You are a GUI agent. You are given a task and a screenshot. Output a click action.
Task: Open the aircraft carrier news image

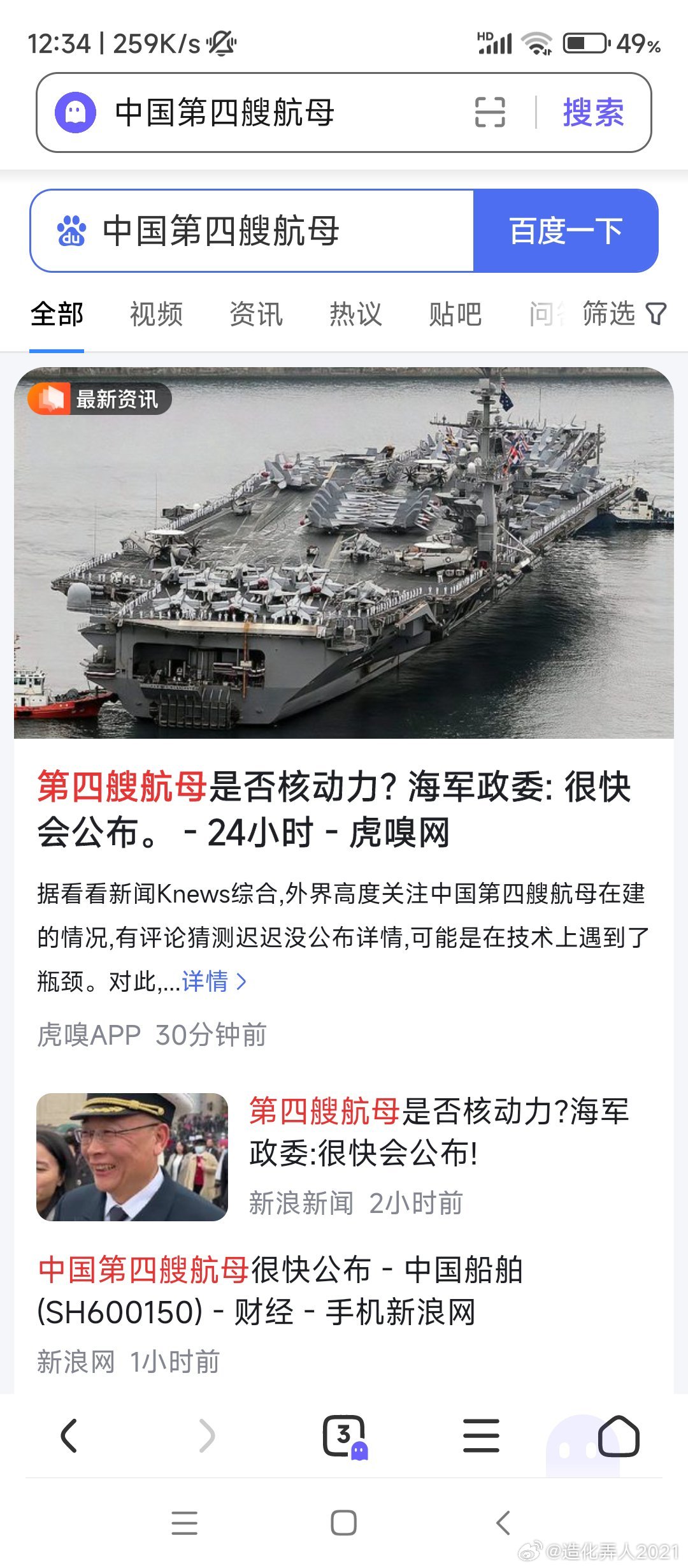pos(344,553)
